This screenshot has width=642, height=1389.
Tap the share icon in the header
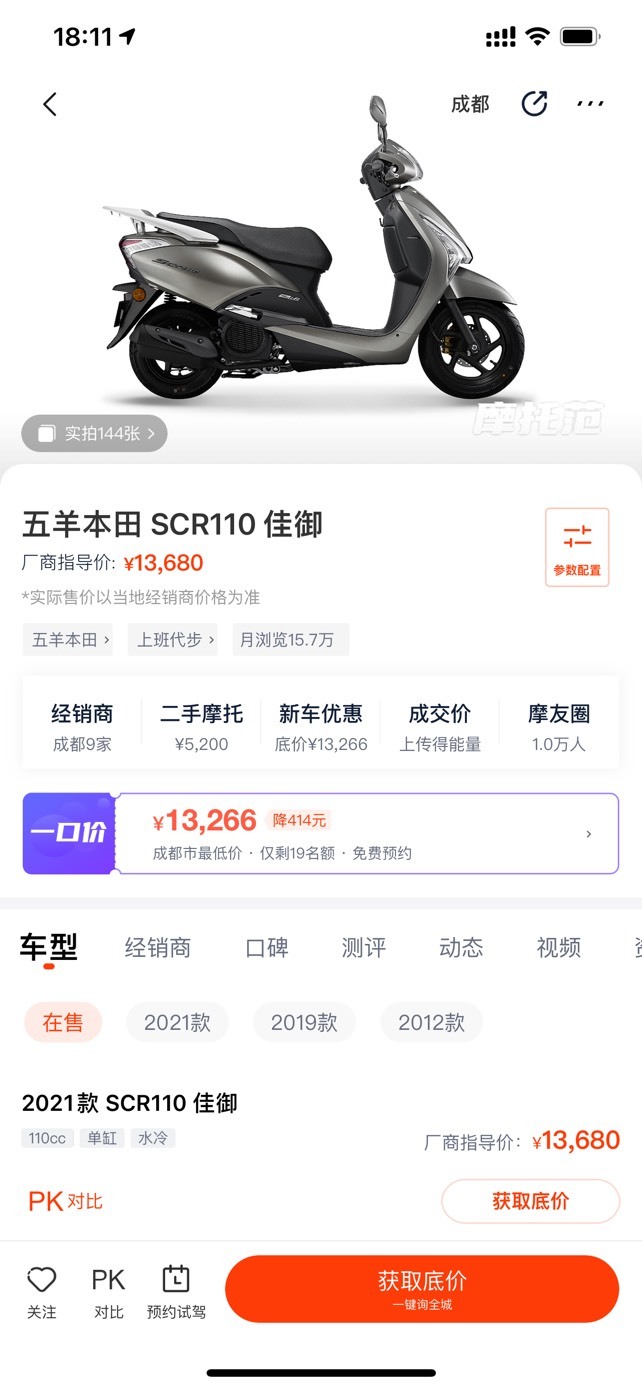coord(535,104)
